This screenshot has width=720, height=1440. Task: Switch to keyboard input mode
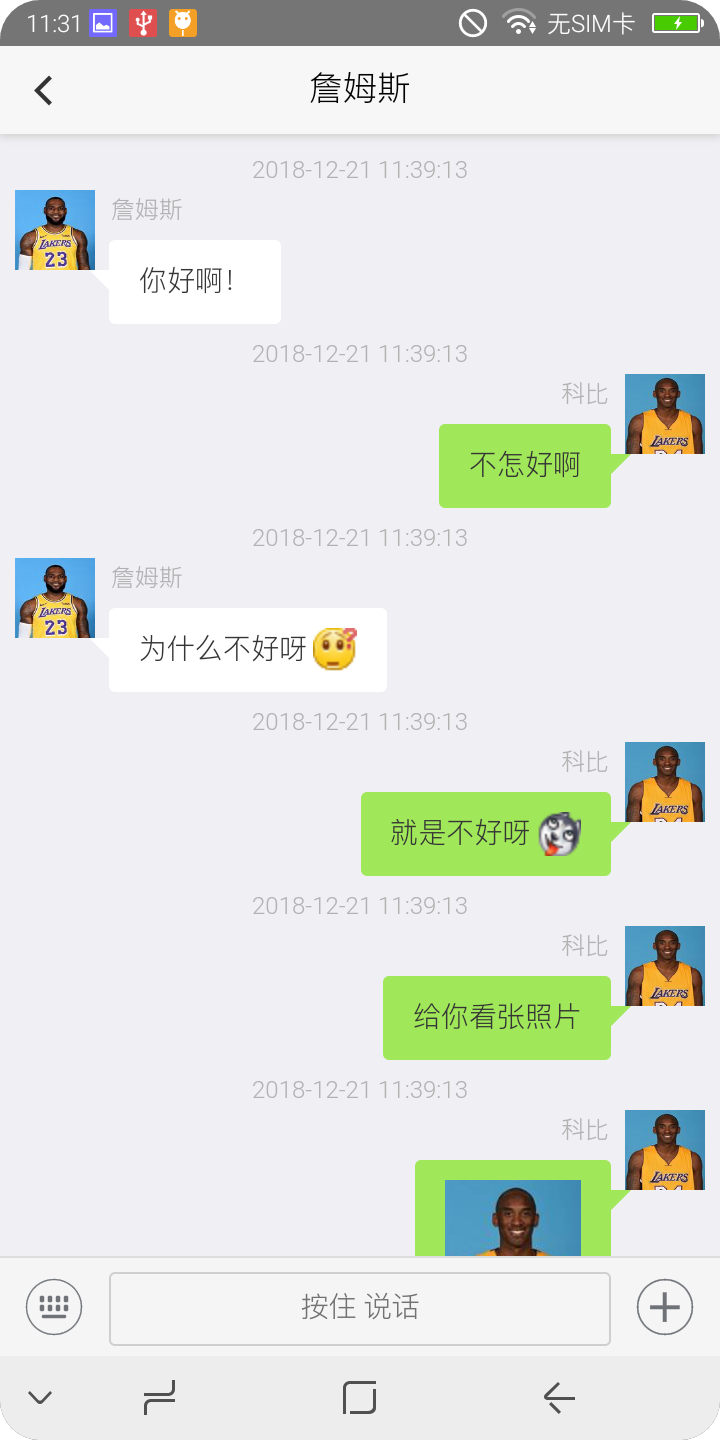click(54, 1307)
